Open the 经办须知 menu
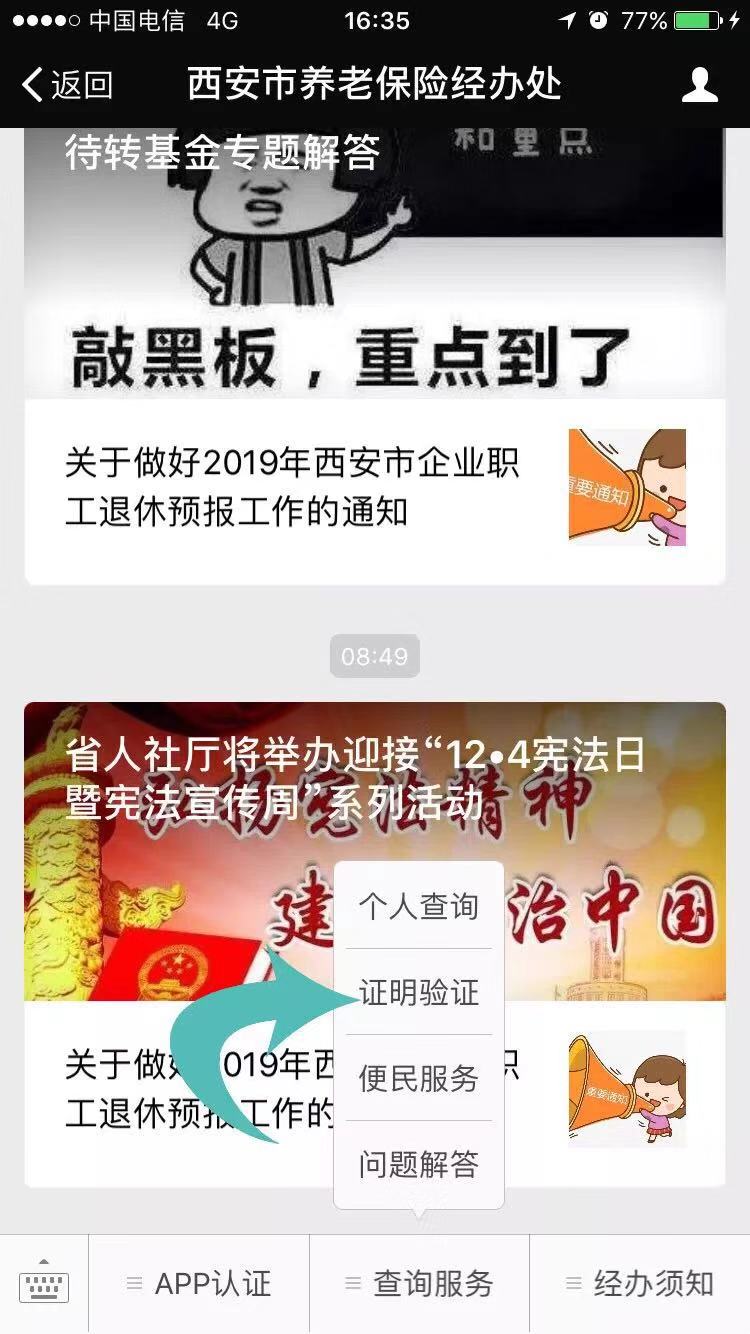Viewport: 750px width, 1334px height. [640, 1284]
